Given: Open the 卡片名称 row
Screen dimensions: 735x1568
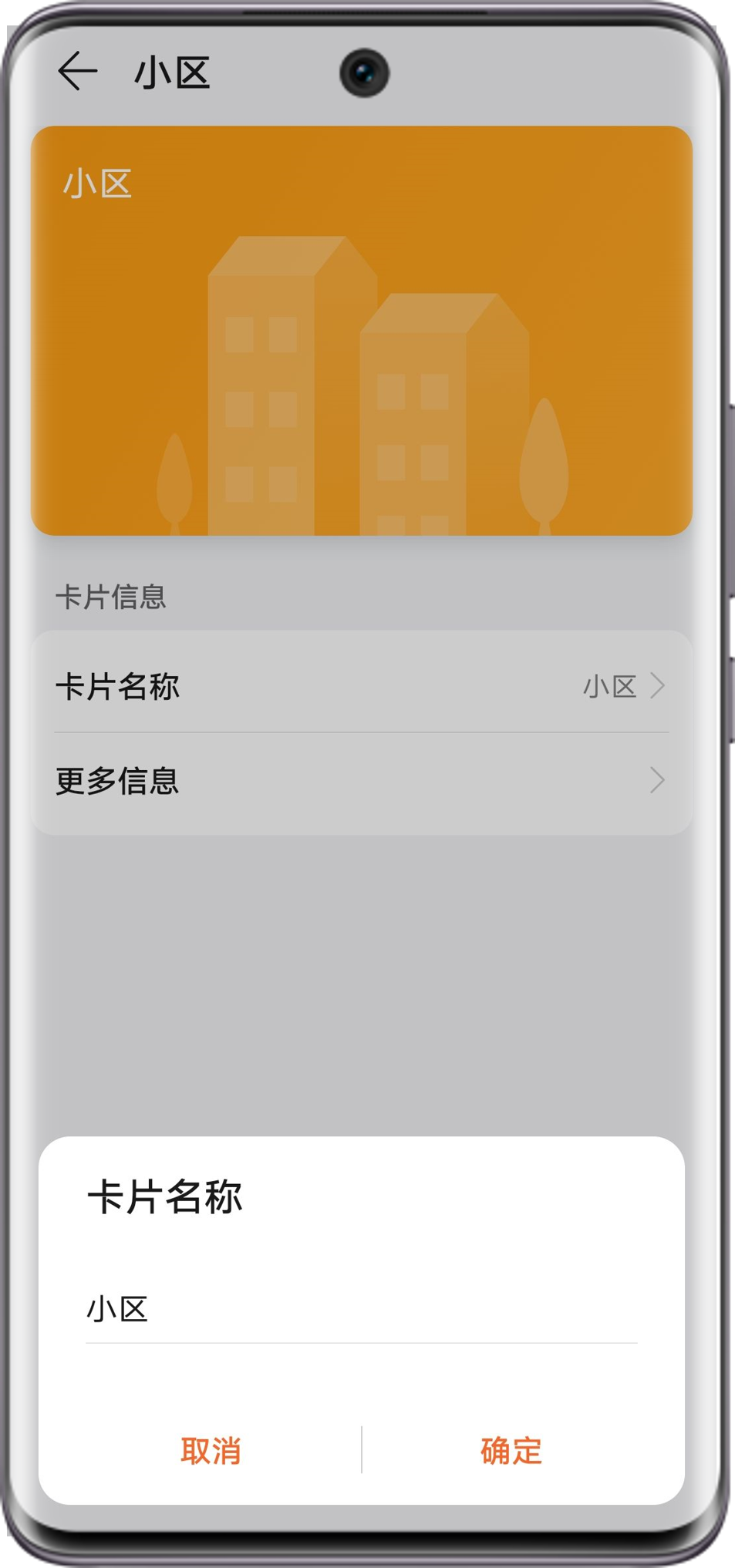Looking at the screenshot, I should [361, 685].
